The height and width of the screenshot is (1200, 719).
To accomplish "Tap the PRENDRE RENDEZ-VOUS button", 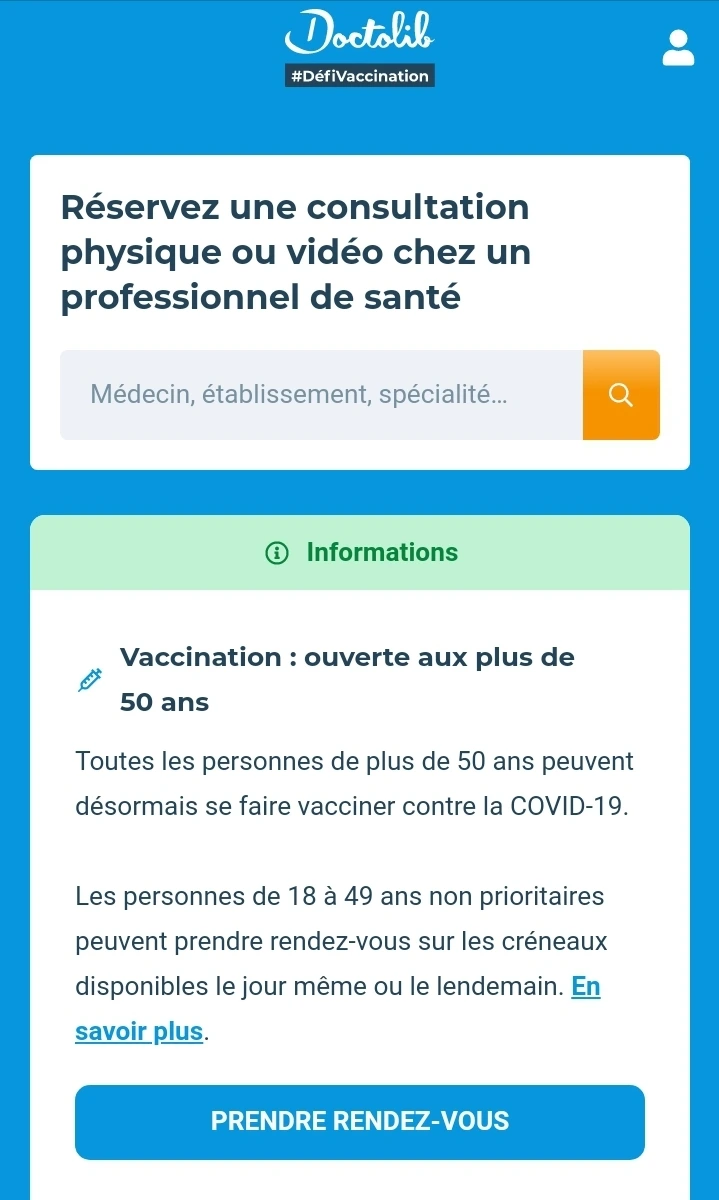I will click(x=360, y=1122).
